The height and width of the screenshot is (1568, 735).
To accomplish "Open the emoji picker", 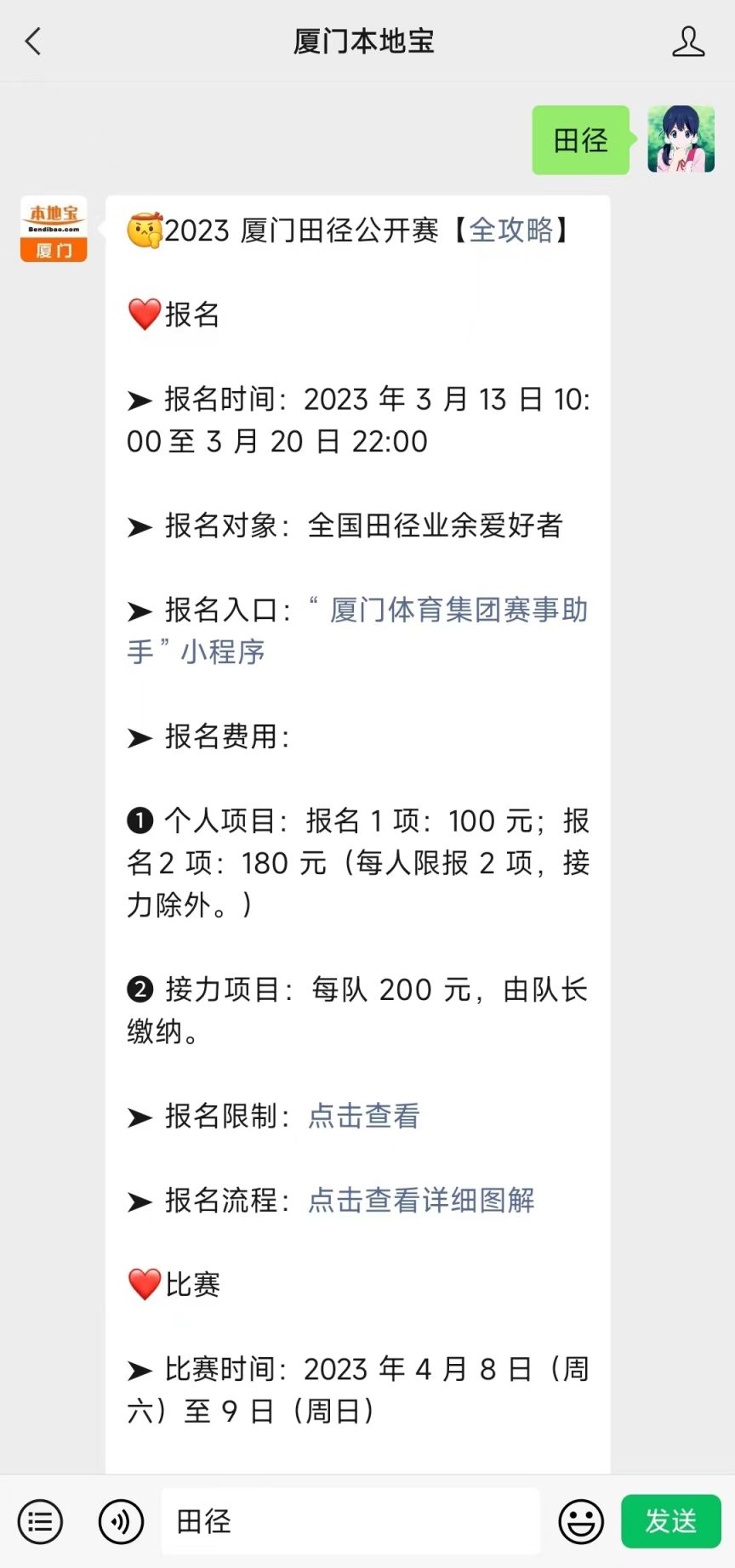I will click(581, 1521).
